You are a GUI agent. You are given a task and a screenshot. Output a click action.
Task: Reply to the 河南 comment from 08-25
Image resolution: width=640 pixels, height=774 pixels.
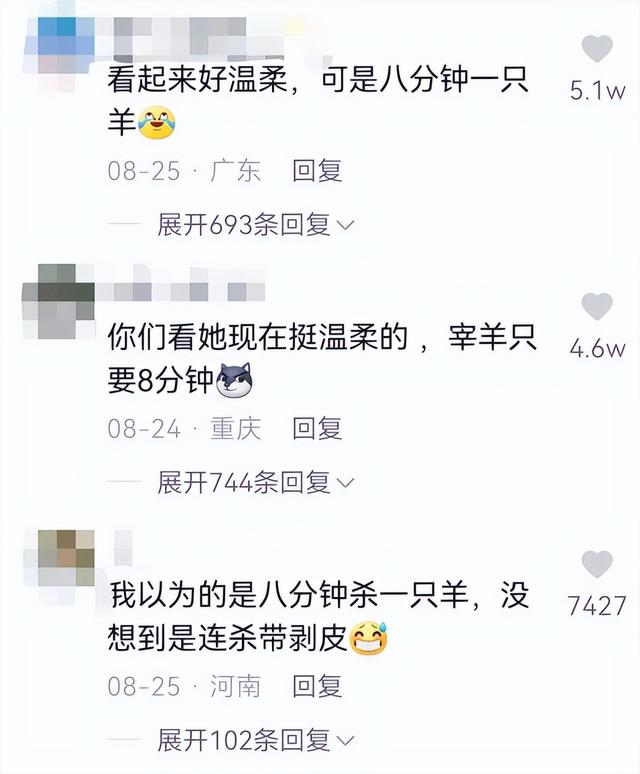317,686
